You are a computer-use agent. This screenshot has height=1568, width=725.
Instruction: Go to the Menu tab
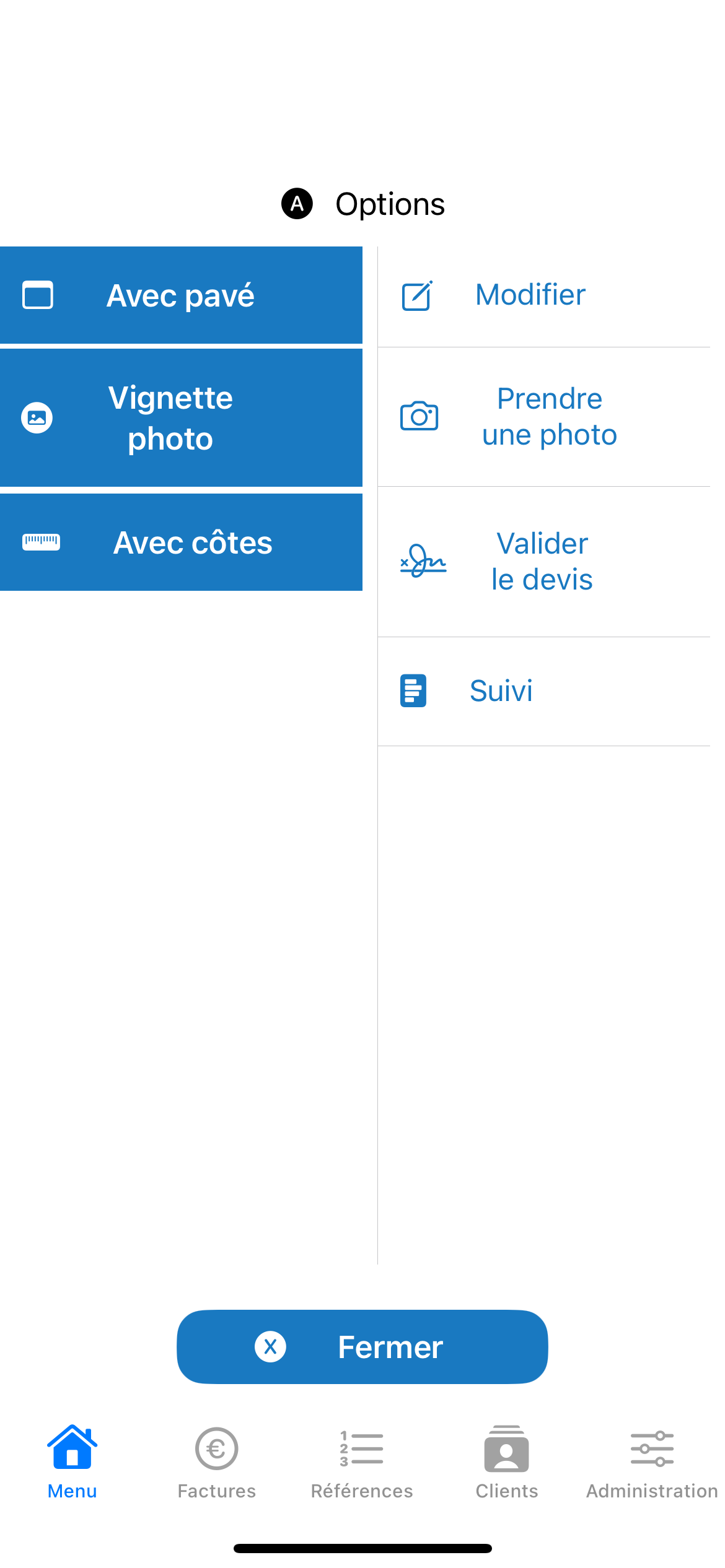pos(72,1462)
